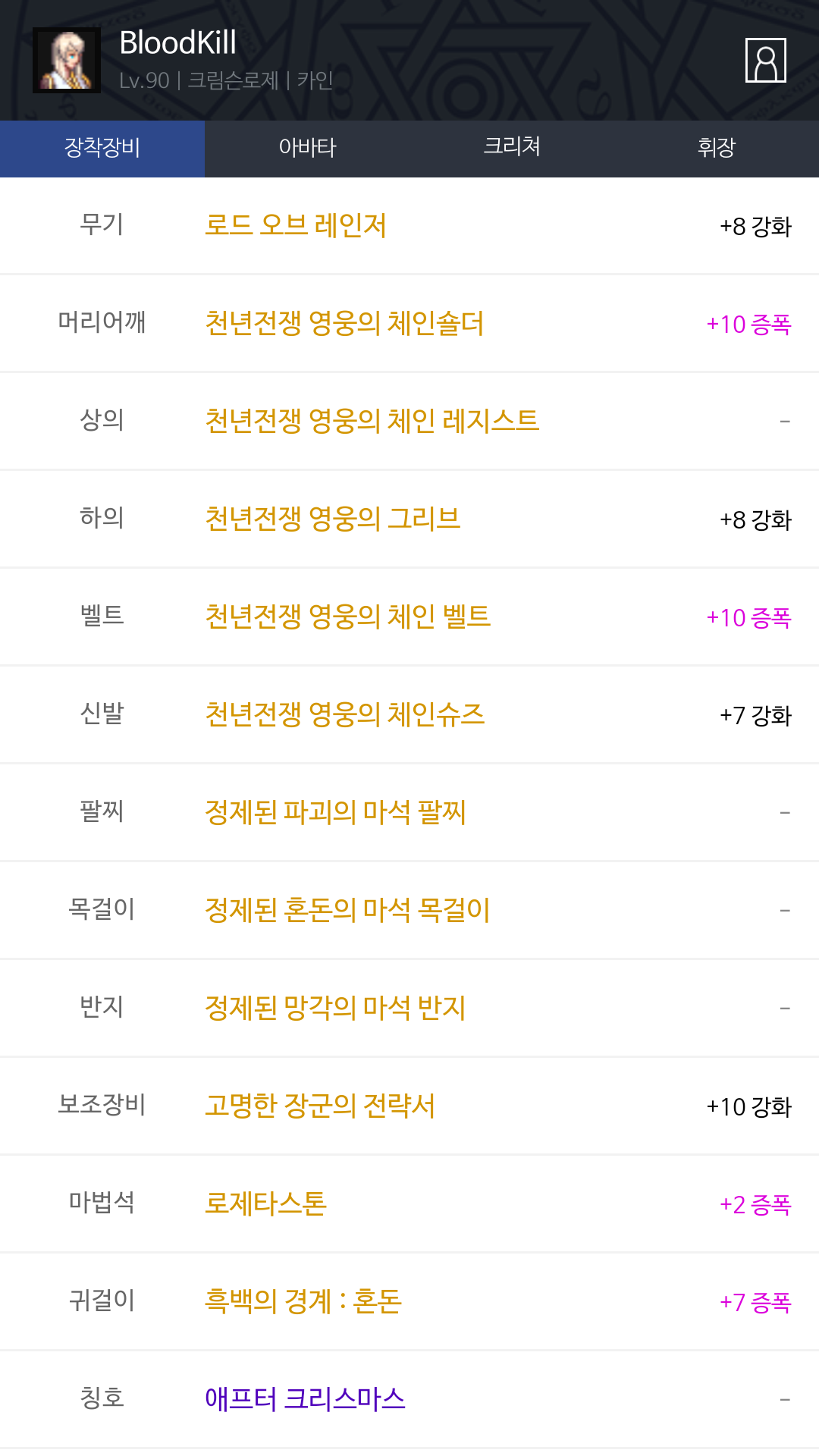Open 천년전쟁 영웅의 체인숄더 item details
Viewport: 819px width, 1456px height.
pyautogui.click(x=344, y=323)
